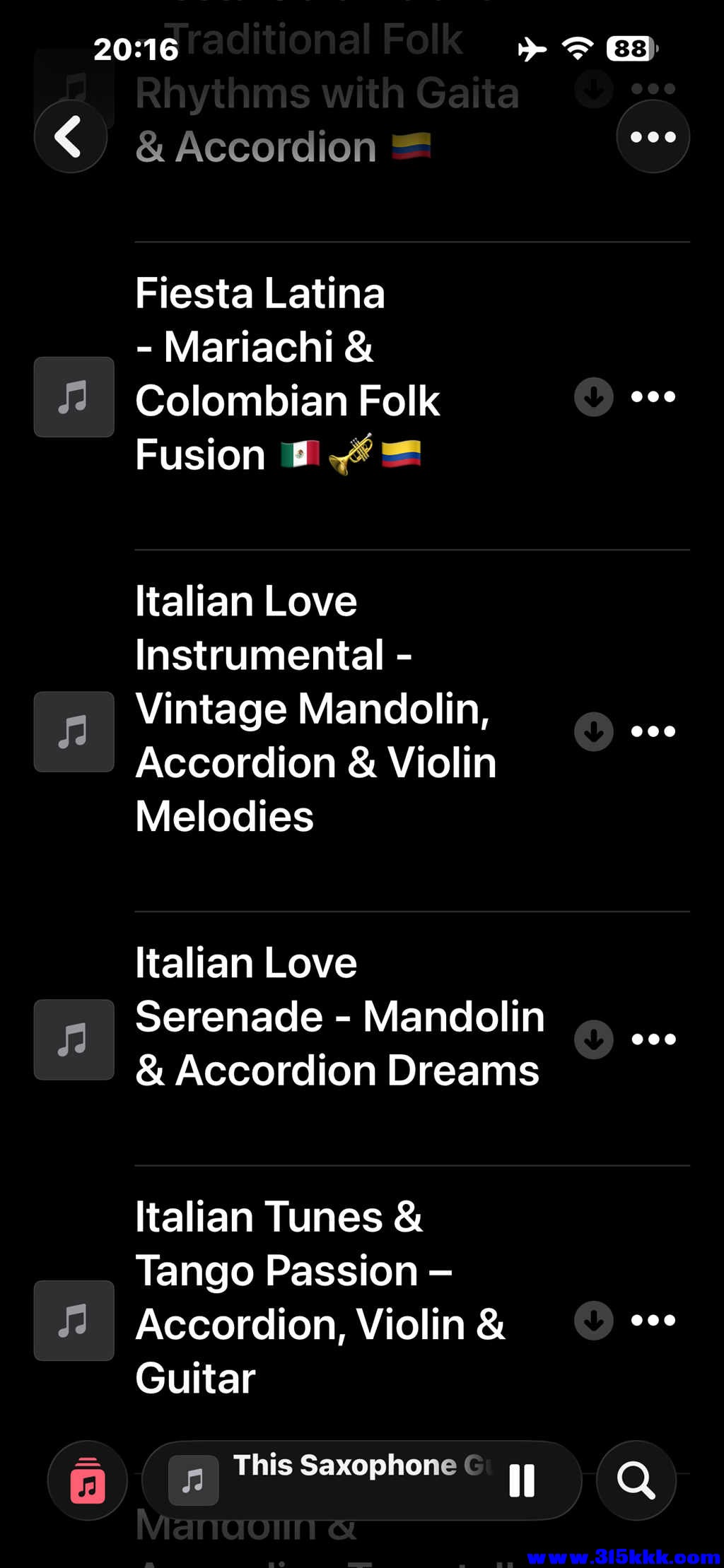The height and width of the screenshot is (1568, 724).
Task: Open more options for Italian Tunes & Tango Passion
Action: 653,1321
